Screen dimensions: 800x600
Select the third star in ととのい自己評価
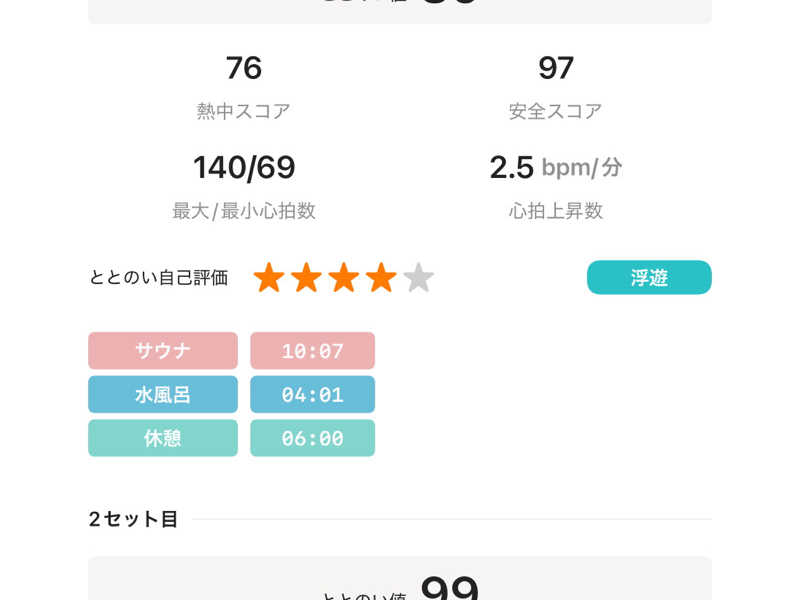343,278
